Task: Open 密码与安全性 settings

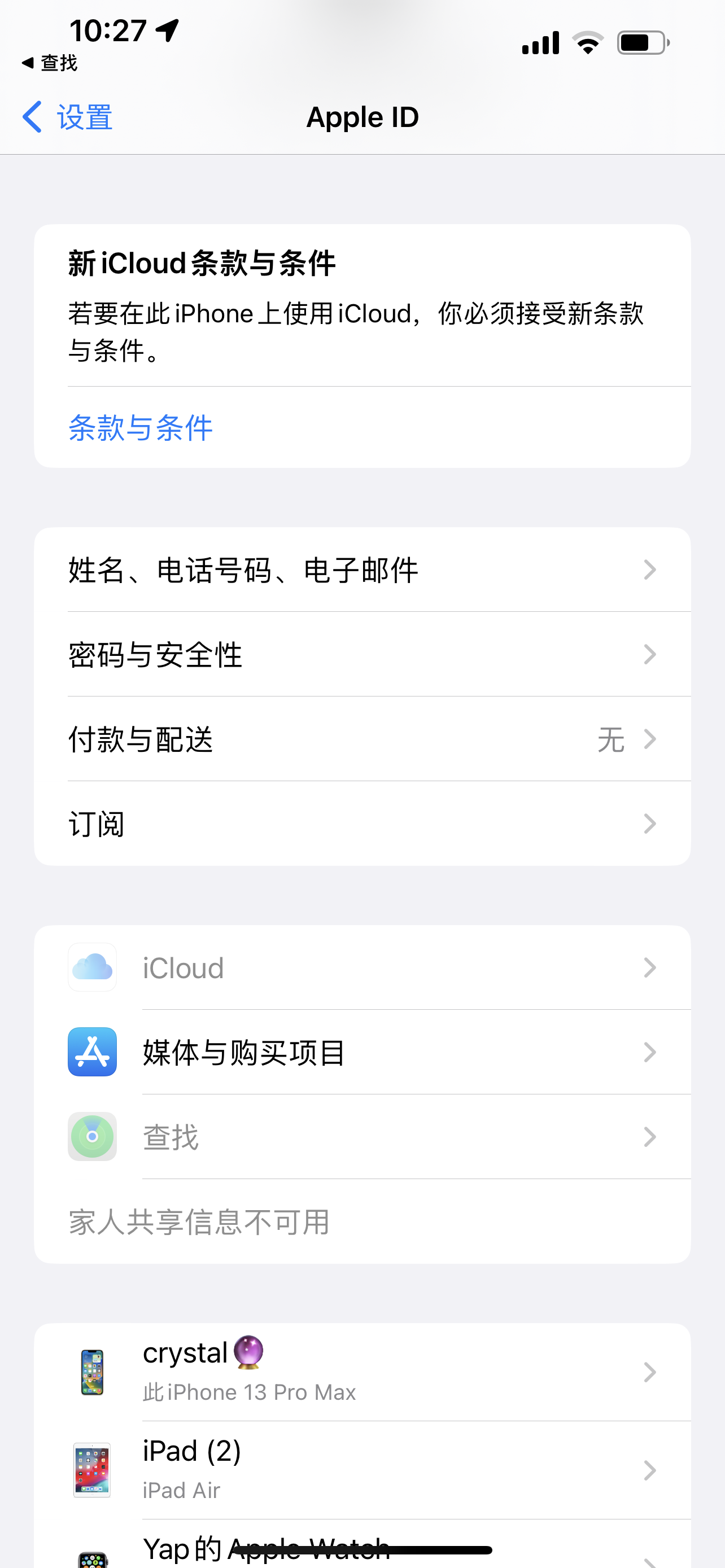Action: (x=362, y=654)
